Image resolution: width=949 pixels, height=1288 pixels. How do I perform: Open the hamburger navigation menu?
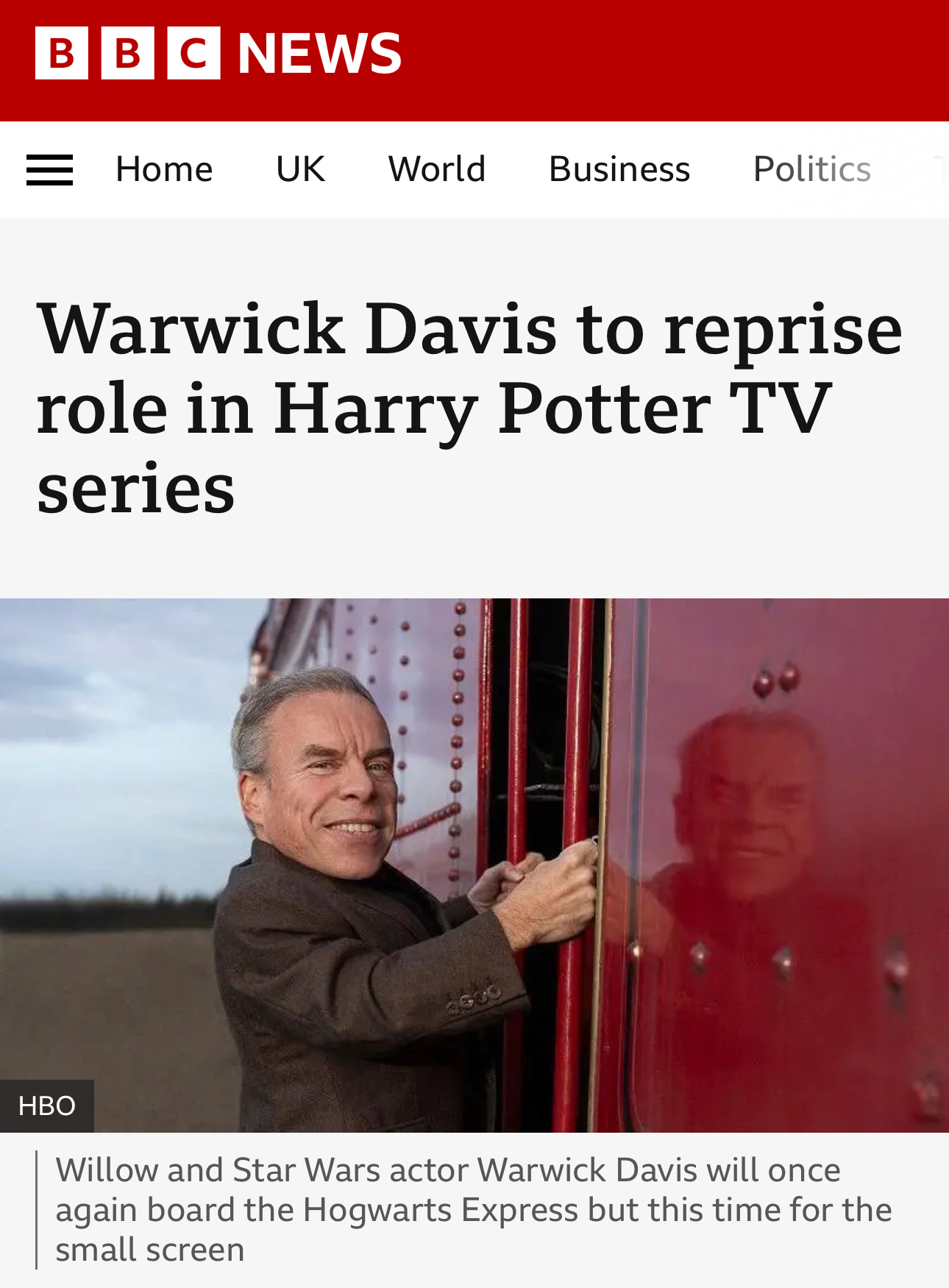[49, 170]
